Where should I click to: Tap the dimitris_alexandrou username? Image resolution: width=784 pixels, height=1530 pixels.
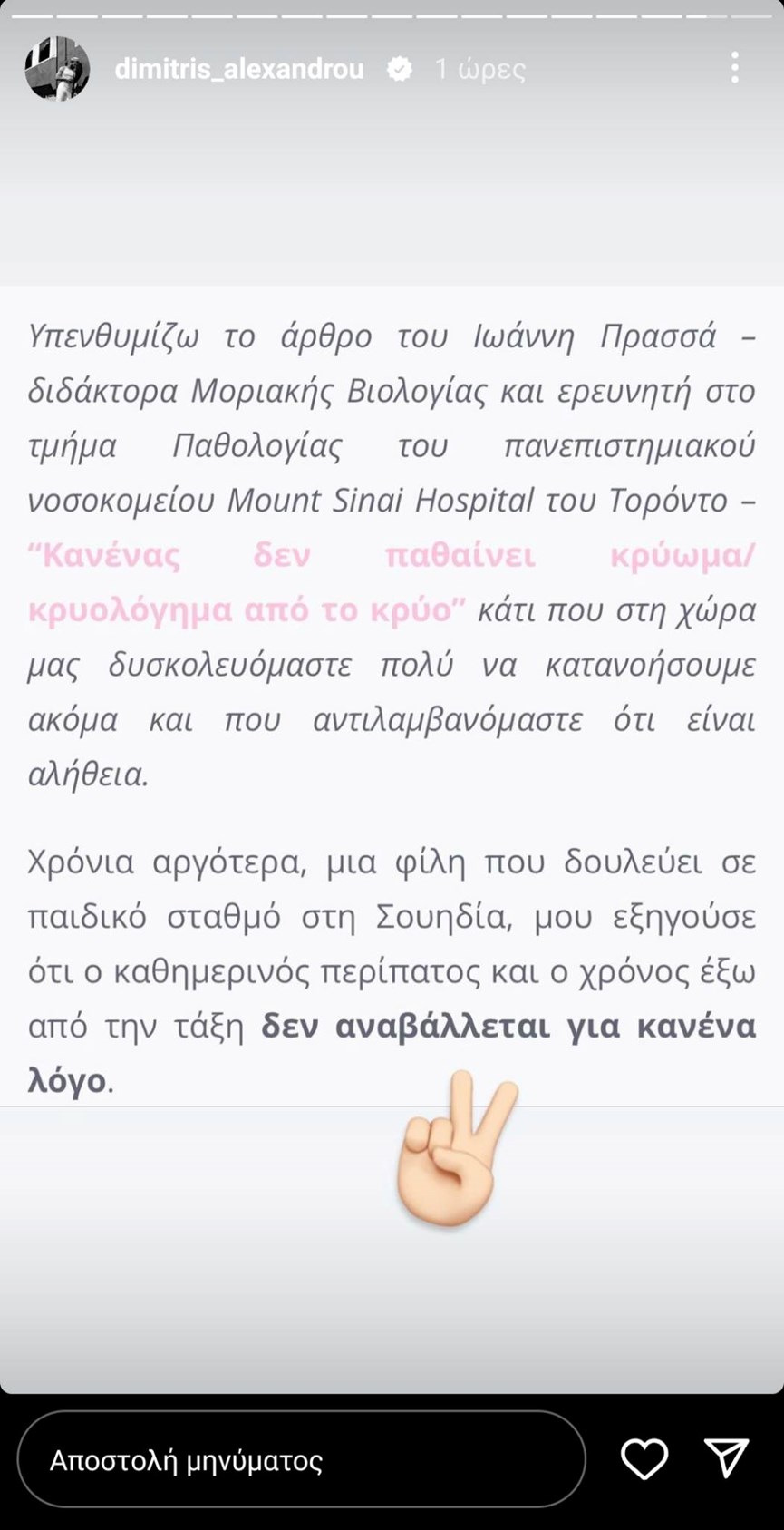coord(239,69)
